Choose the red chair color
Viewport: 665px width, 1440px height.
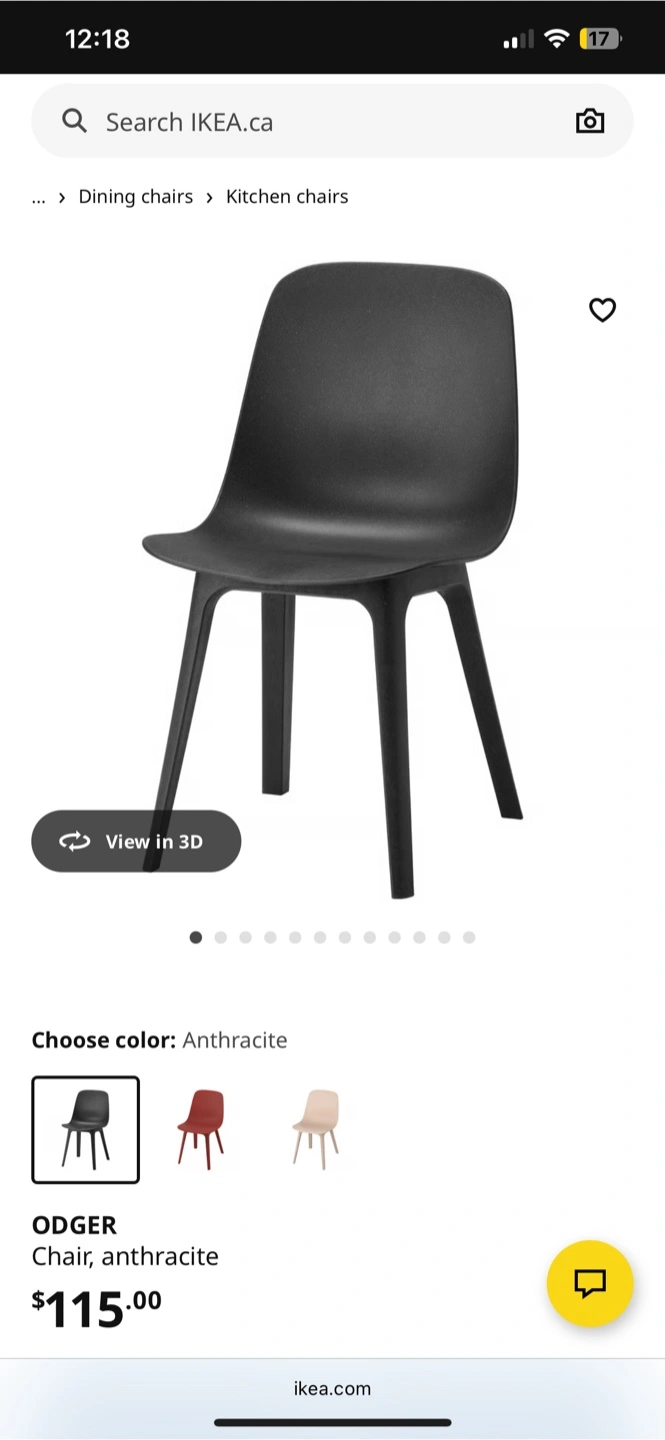[x=201, y=1129]
